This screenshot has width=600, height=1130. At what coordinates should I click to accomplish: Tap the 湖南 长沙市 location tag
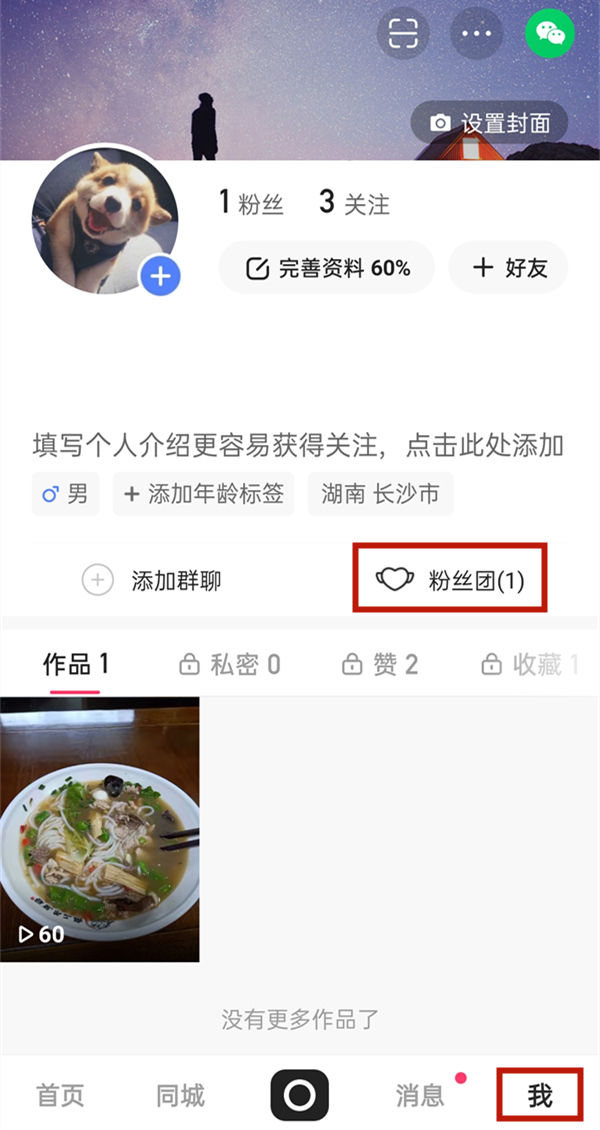point(380,494)
